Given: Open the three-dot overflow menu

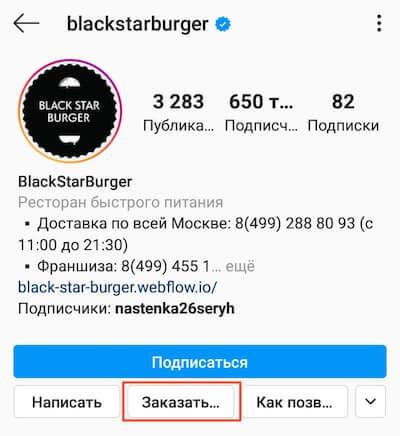Looking at the screenshot, I should click(x=379, y=23).
